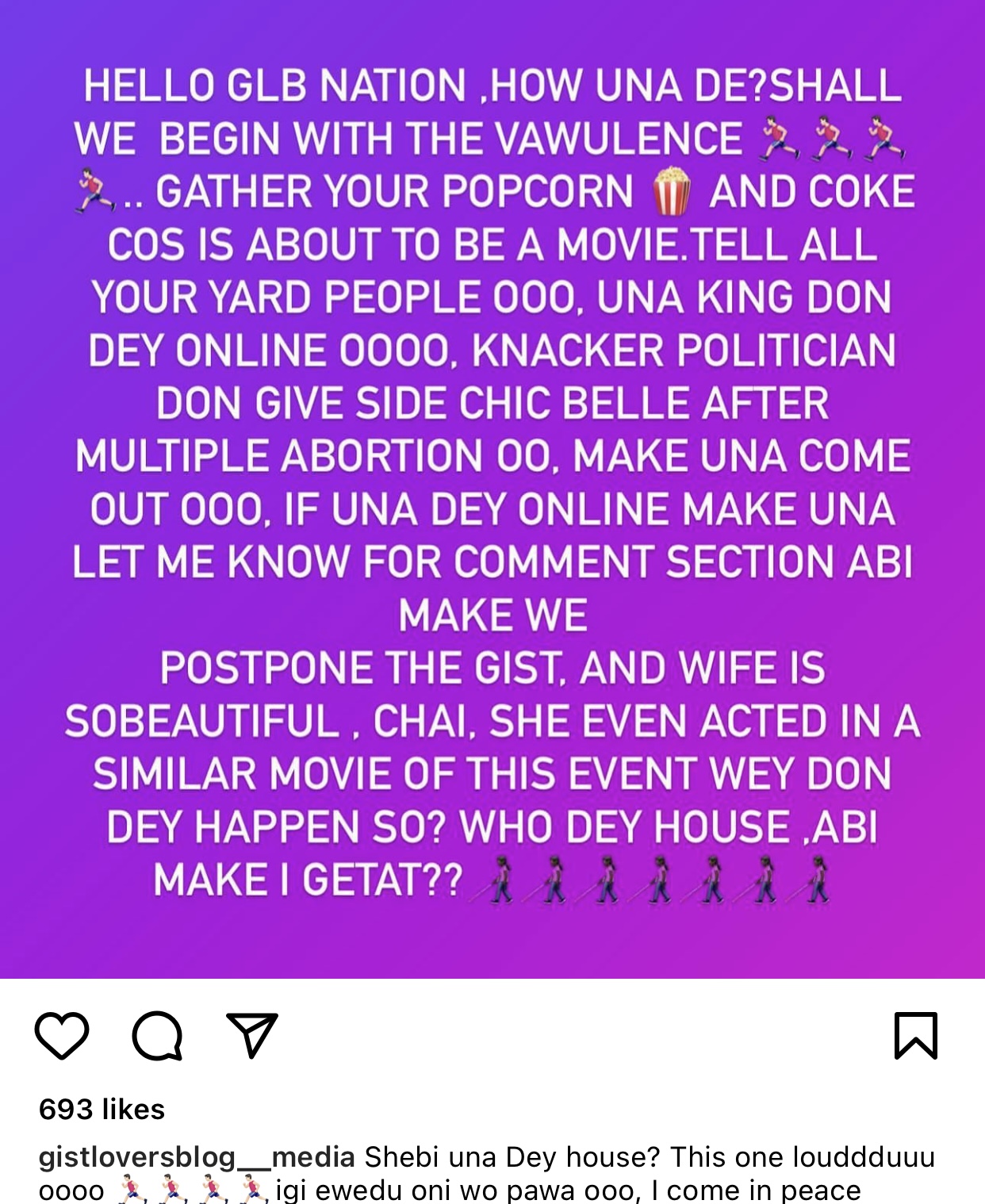Open comments on this post
This screenshot has width=985, height=1204.
(157, 1035)
